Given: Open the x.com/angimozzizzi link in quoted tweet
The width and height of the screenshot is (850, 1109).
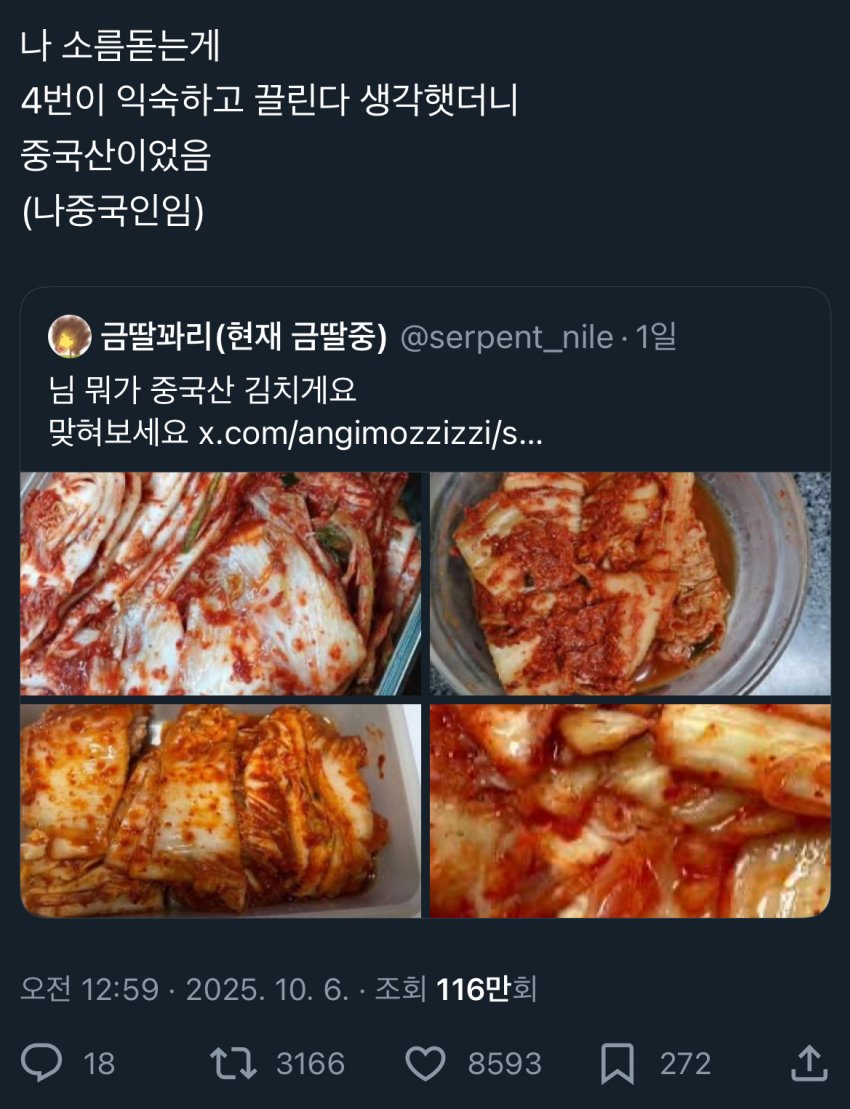Looking at the screenshot, I should pyautogui.click(x=370, y=435).
